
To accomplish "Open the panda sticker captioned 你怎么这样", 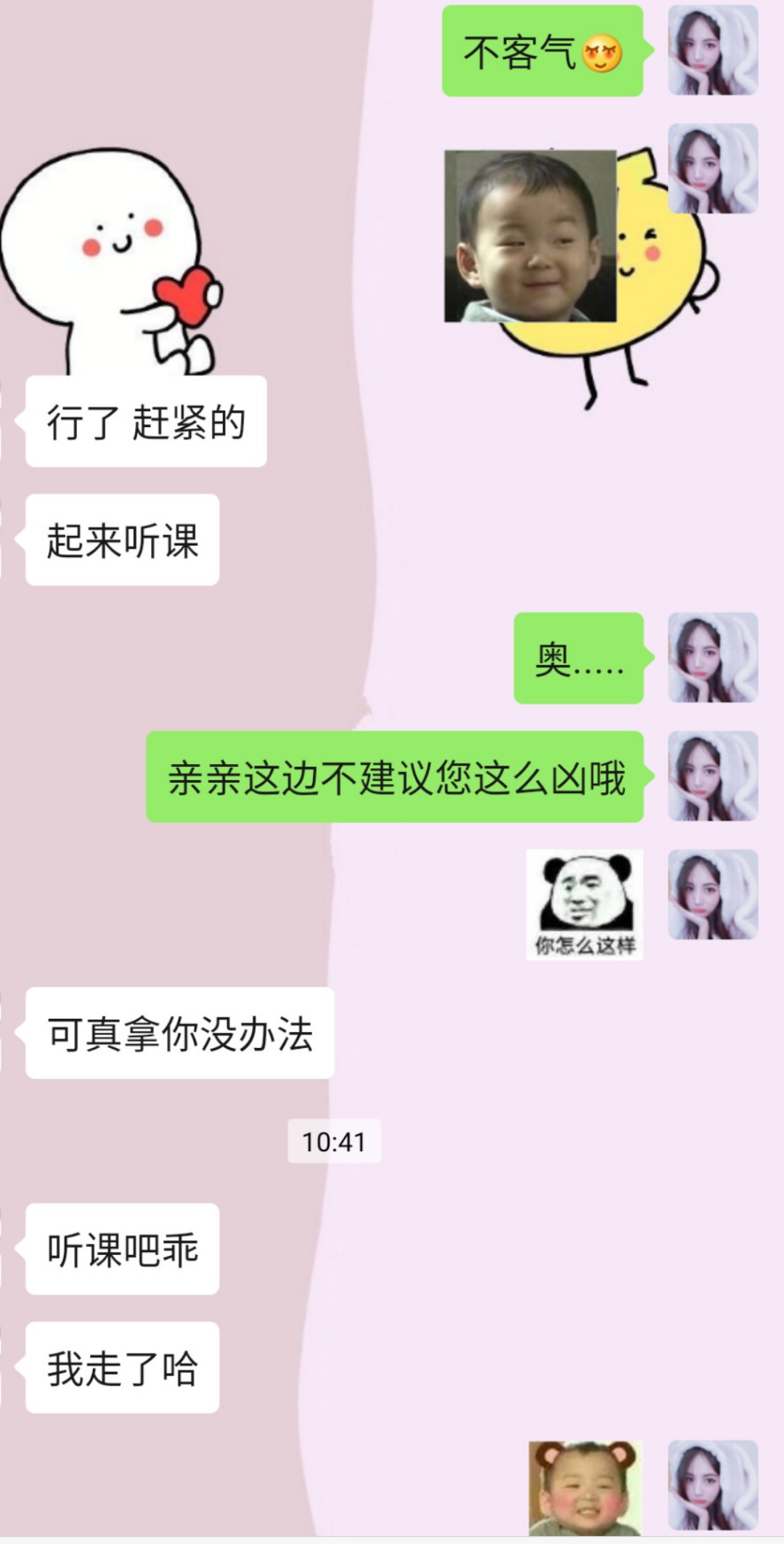I will point(584,904).
